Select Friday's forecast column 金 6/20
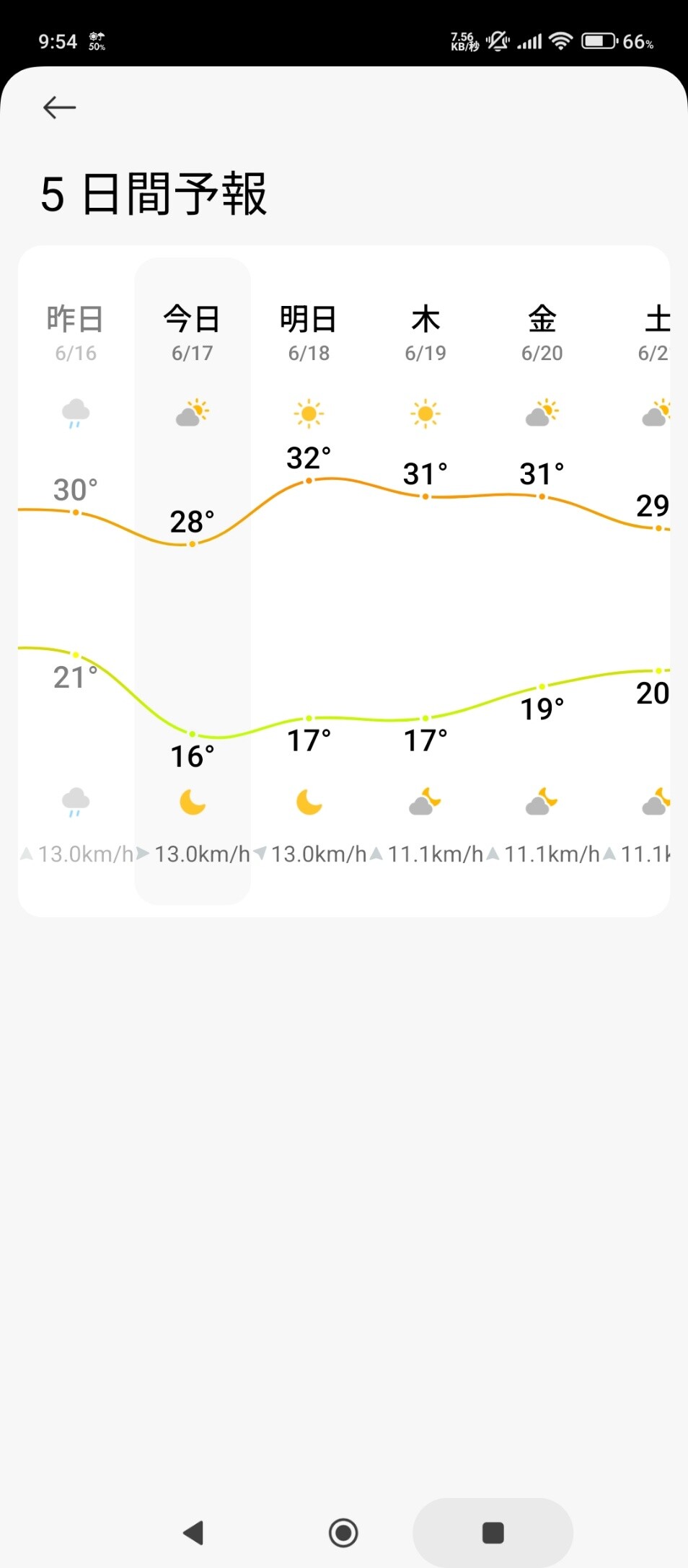Viewport: 688px width, 1568px height. 542,332
